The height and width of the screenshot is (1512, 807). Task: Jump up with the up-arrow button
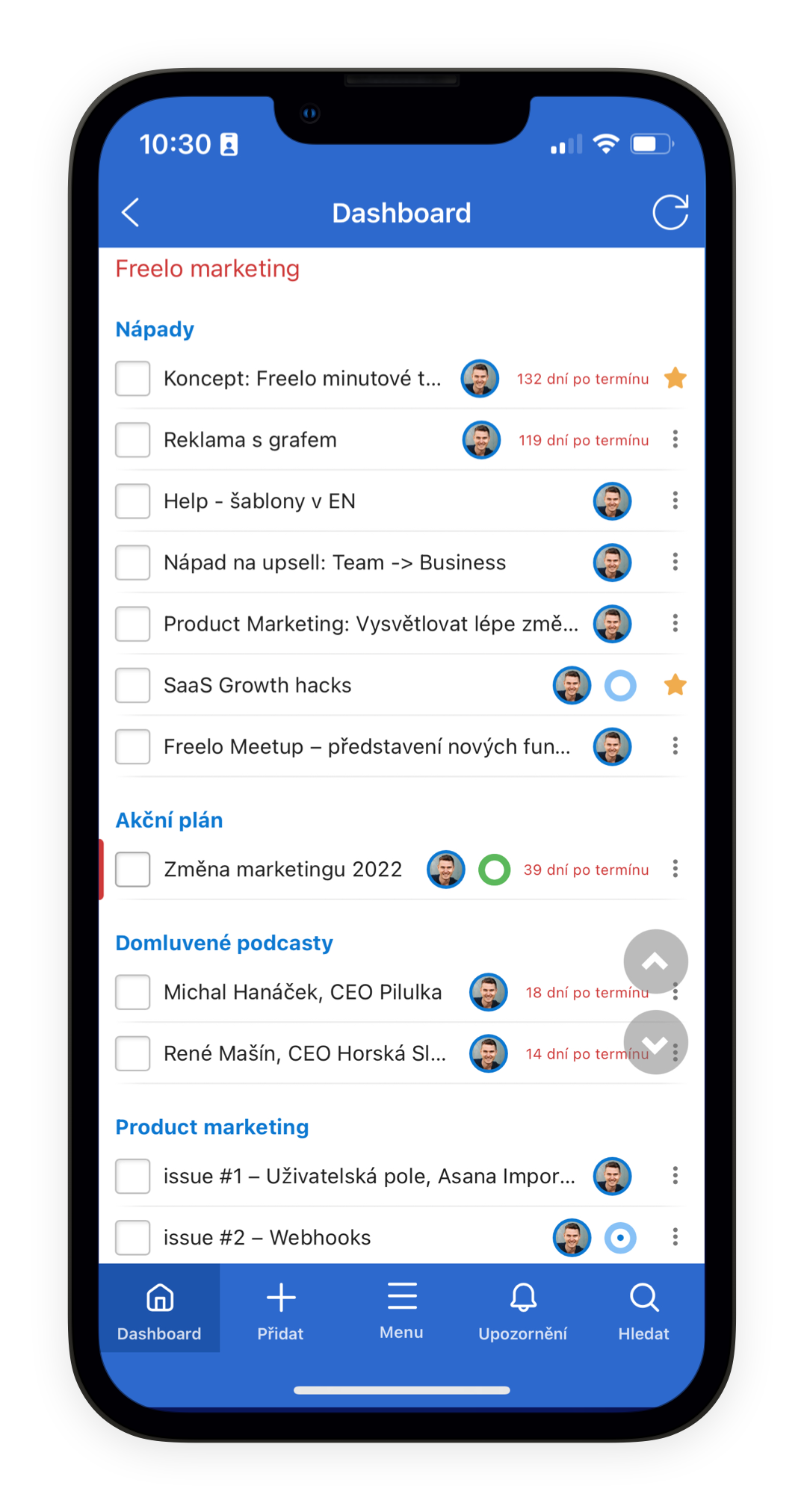click(656, 962)
